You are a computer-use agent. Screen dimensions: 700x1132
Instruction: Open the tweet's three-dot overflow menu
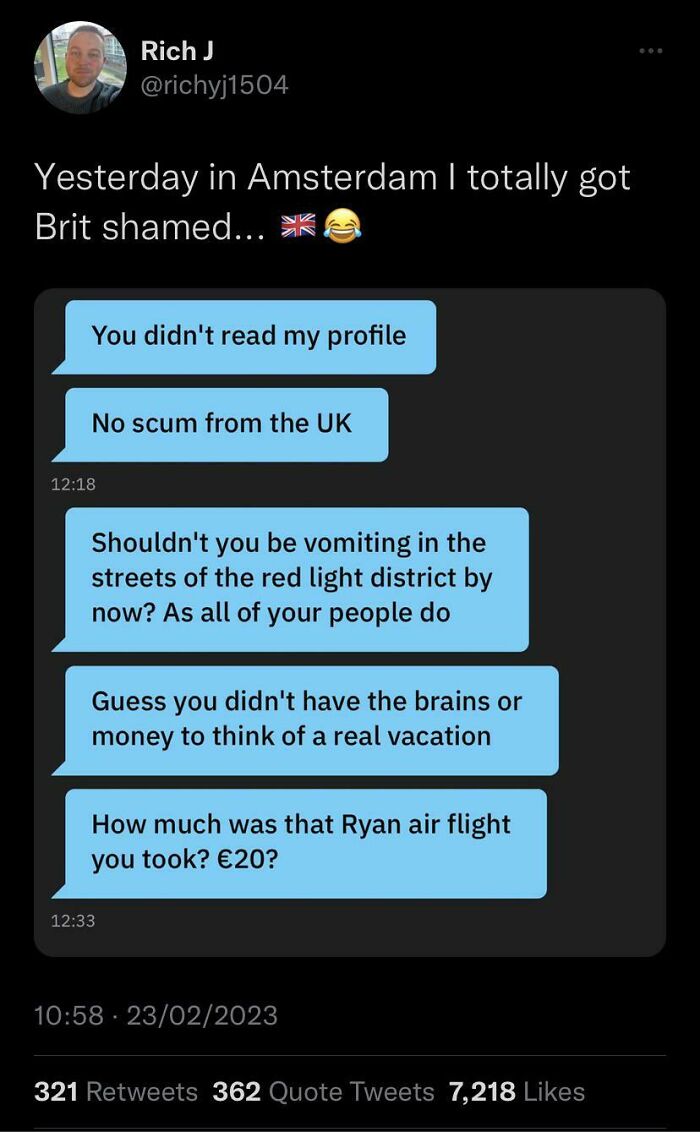(x=651, y=49)
